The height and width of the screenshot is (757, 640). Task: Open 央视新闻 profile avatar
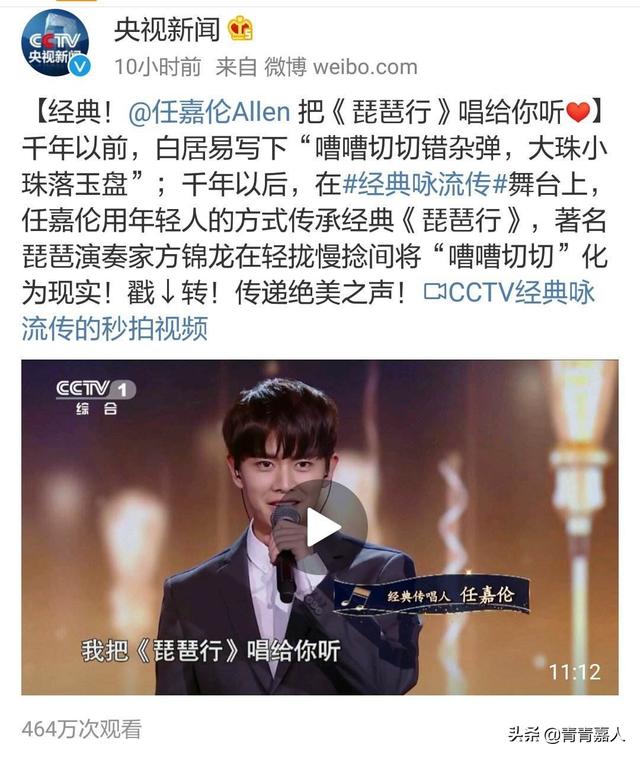tap(55, 45)
